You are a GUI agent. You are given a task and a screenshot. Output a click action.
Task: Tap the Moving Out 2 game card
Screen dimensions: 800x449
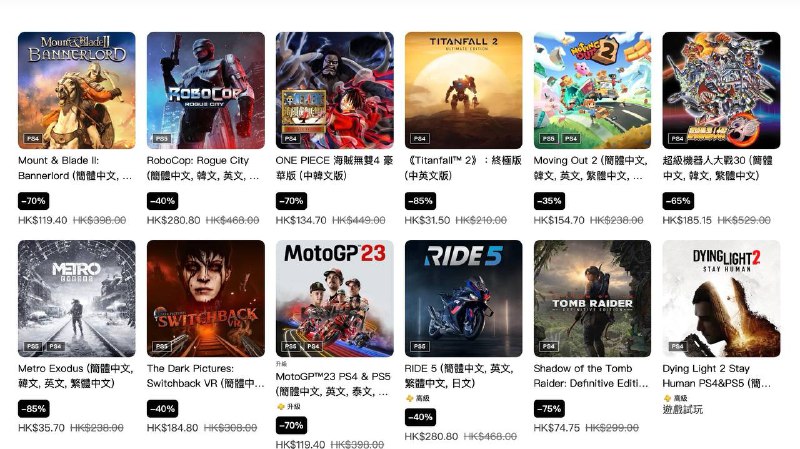(x=592, y=91)
